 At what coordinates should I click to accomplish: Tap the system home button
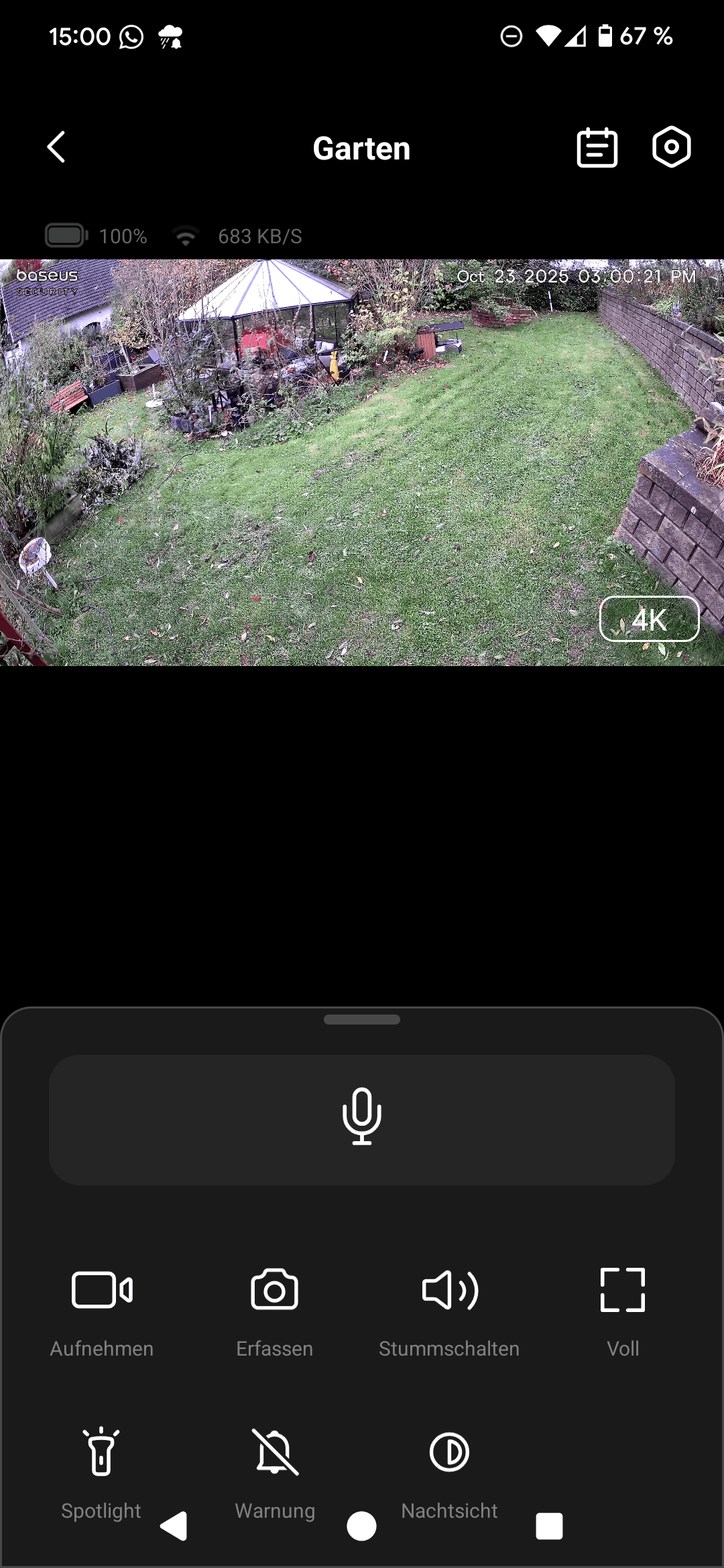point(361,1526)
